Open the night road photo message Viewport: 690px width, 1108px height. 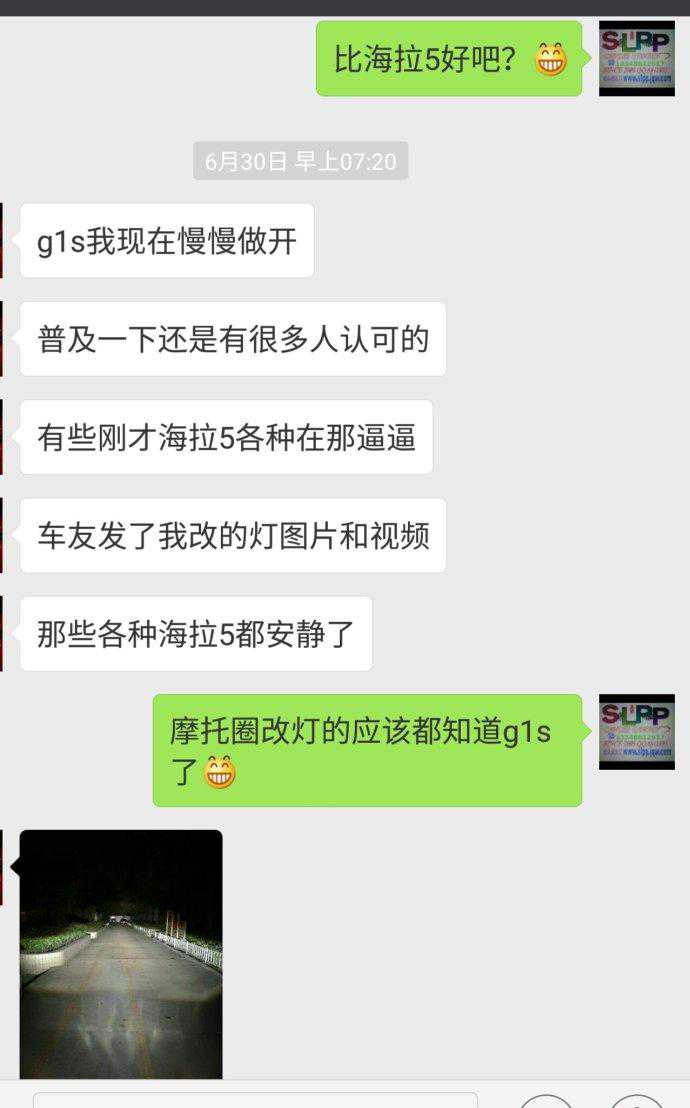121,953
